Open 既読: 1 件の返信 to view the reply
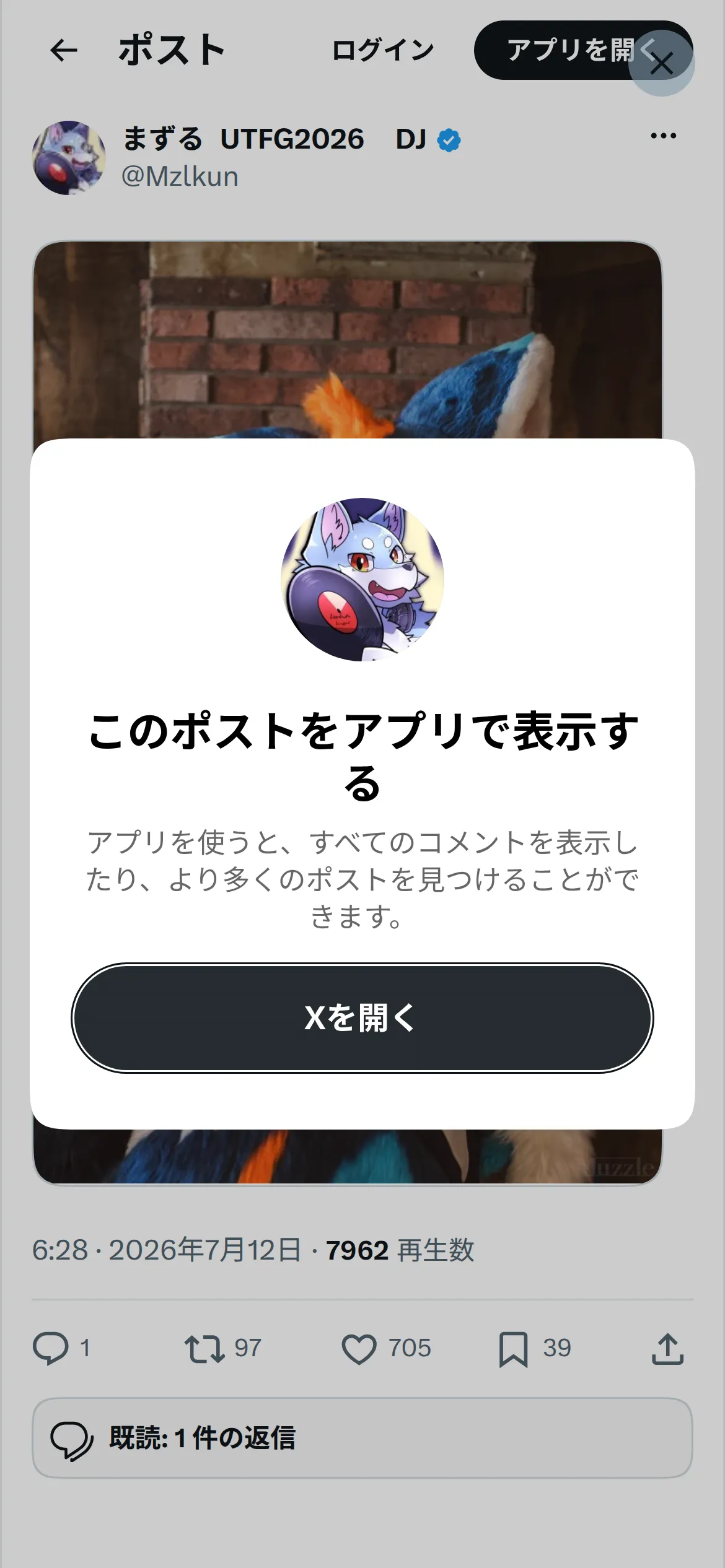Viewport: 725px width, 1568px height. [x=362, y=1437]
